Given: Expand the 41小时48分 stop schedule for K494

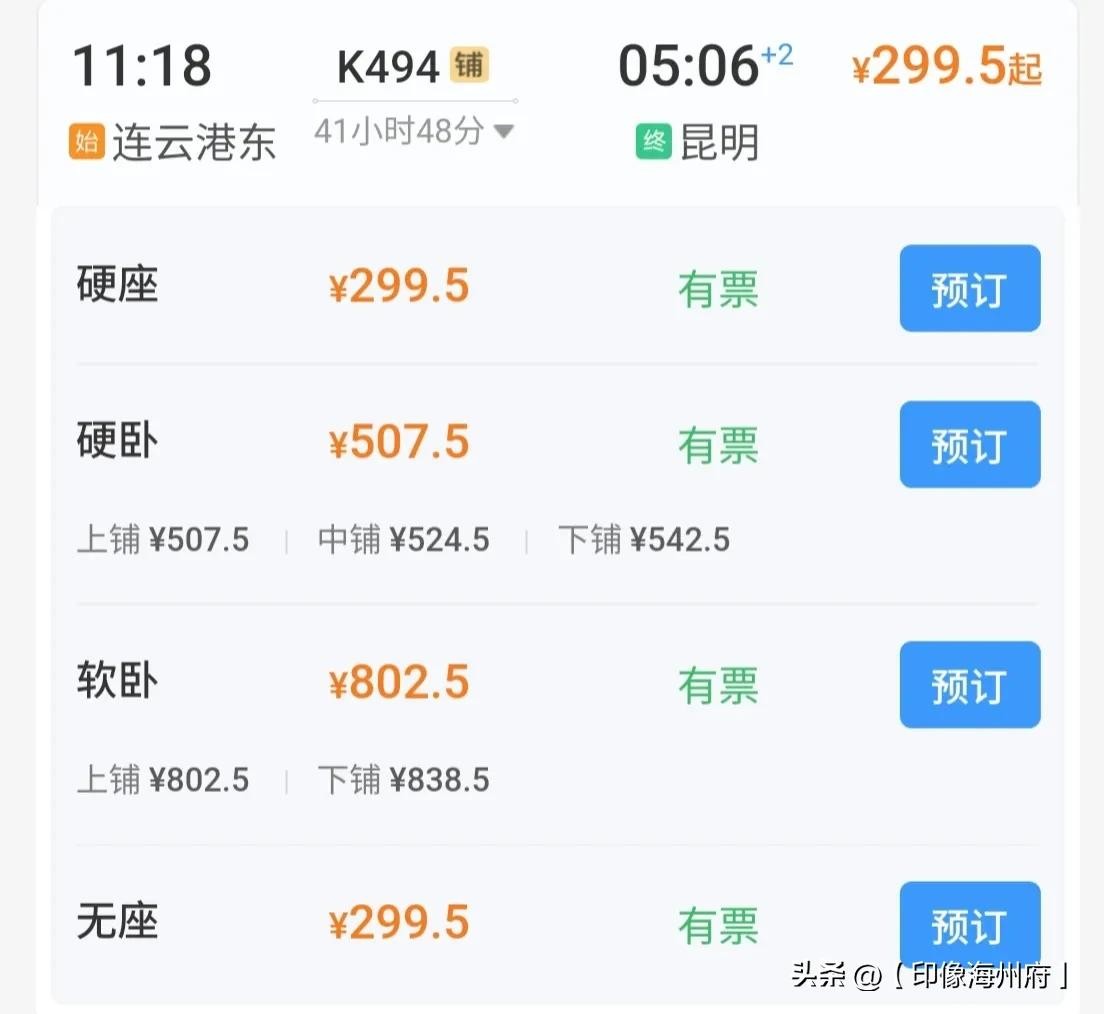Looking at the screenshot, I should tap(414, 131).
